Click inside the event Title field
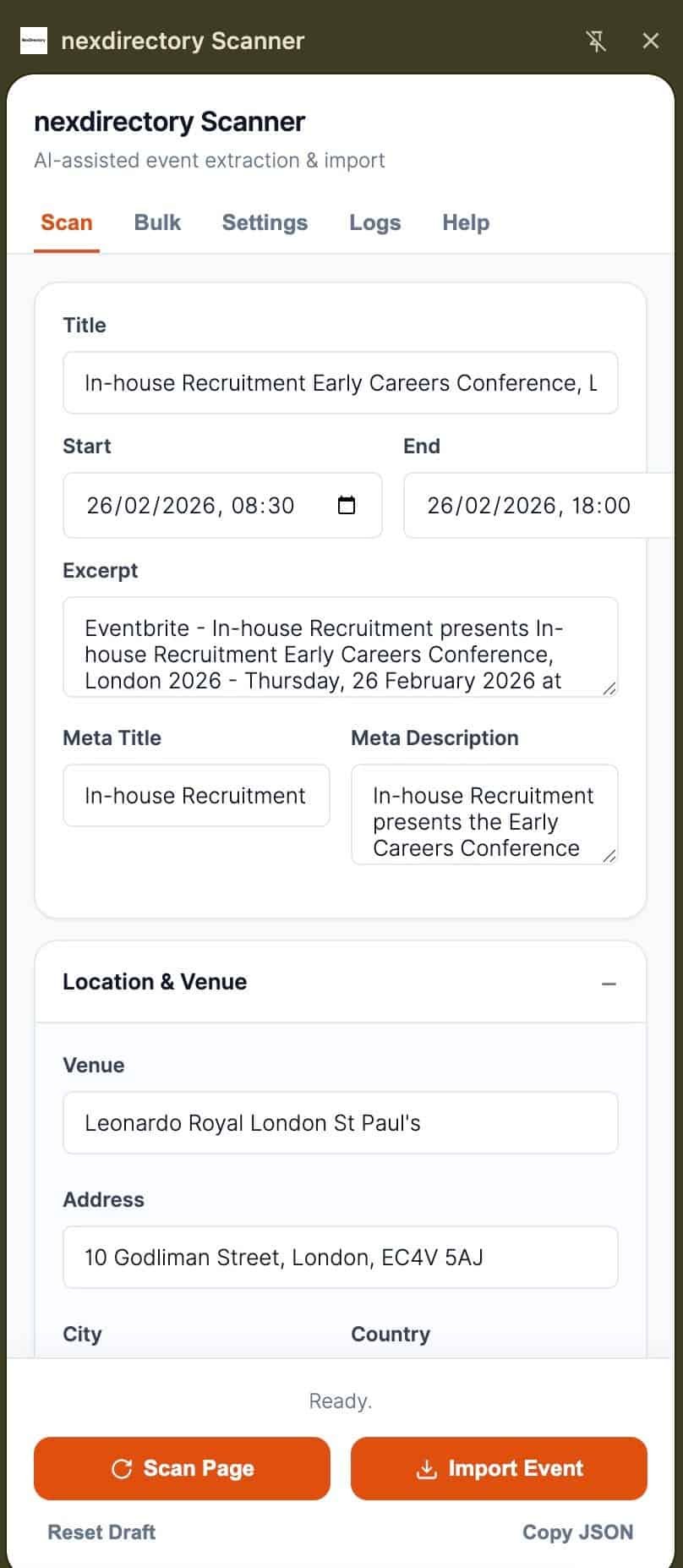683x1568 pixels. point(340,382)
